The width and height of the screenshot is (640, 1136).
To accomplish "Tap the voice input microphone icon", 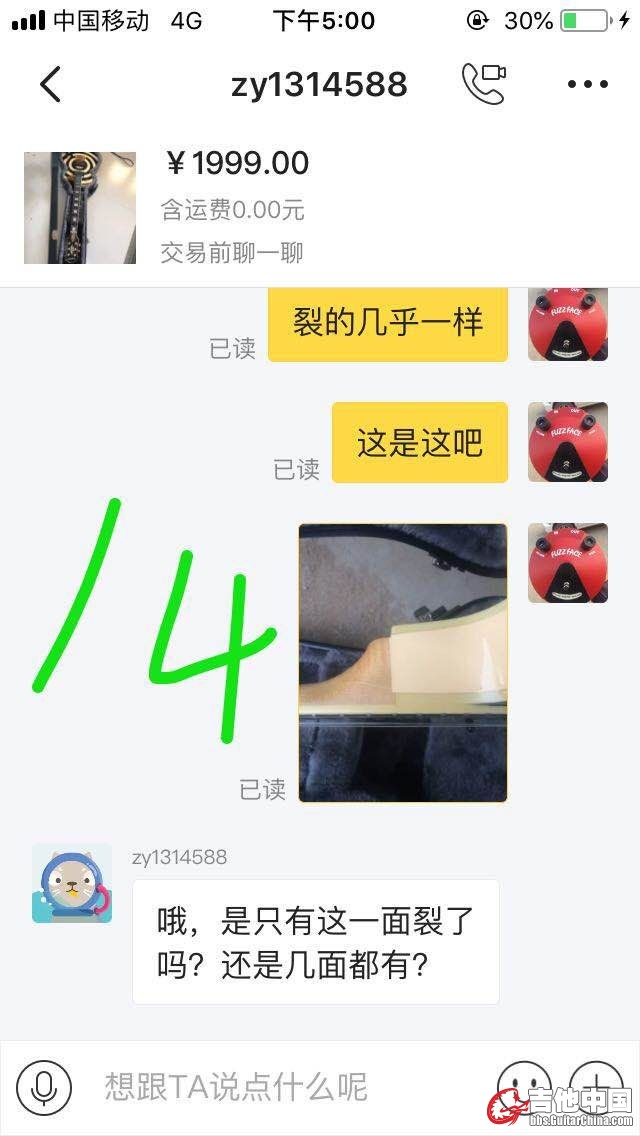I will click(x=44, y=1087).
